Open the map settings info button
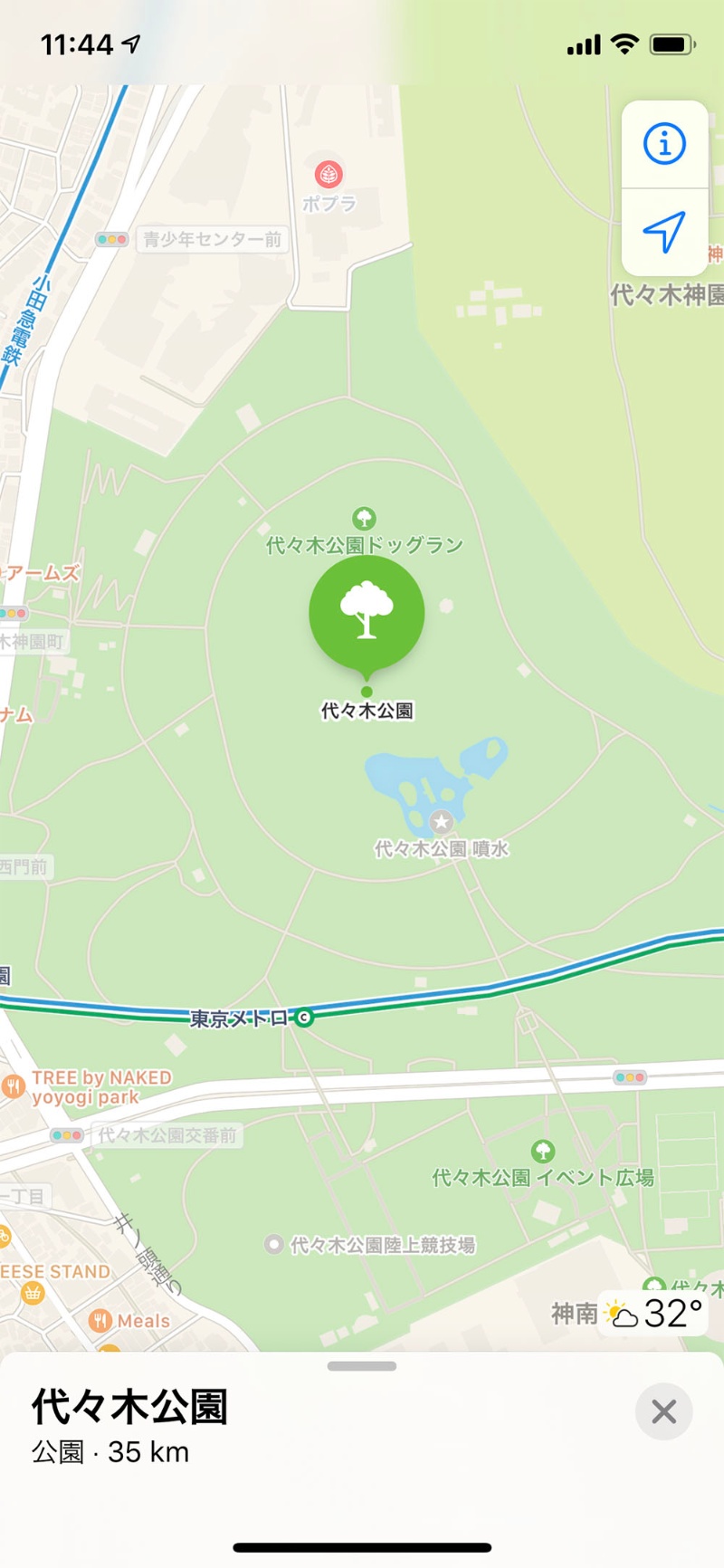 [x=664, y=144]
